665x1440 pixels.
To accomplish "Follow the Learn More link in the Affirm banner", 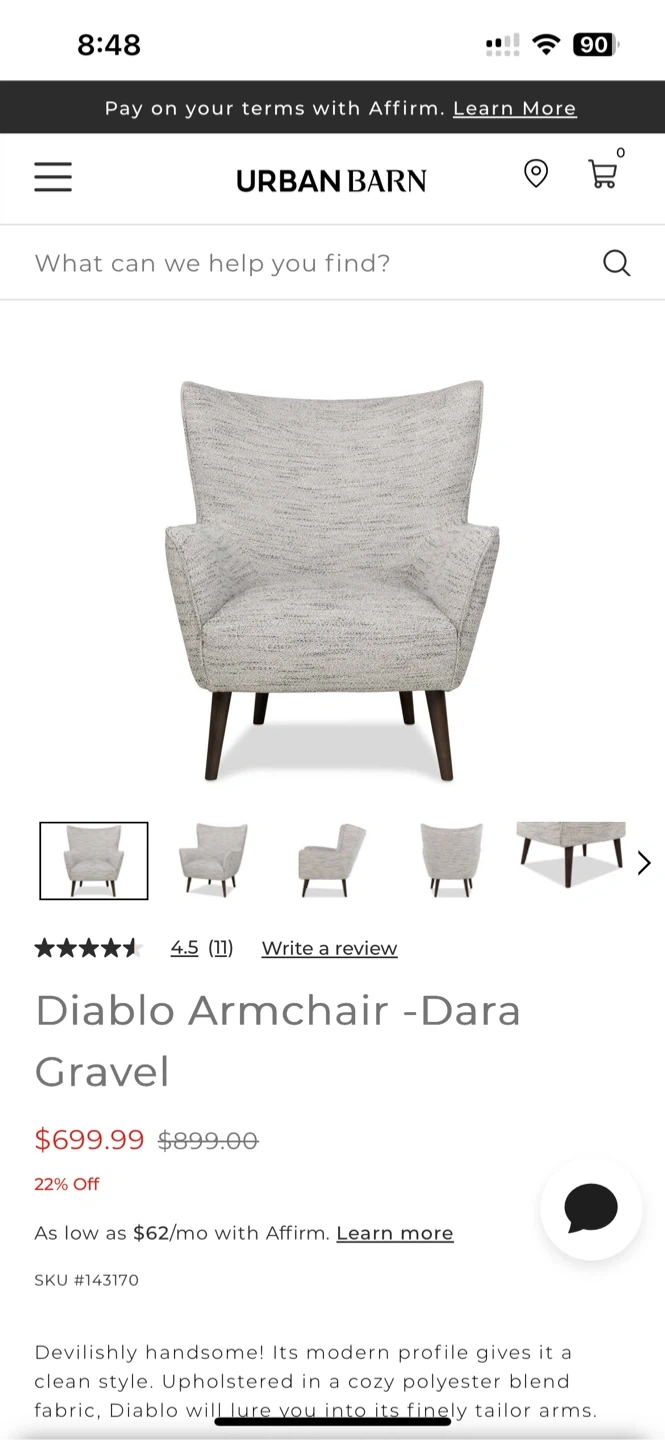I will click(x=514, y=108).
